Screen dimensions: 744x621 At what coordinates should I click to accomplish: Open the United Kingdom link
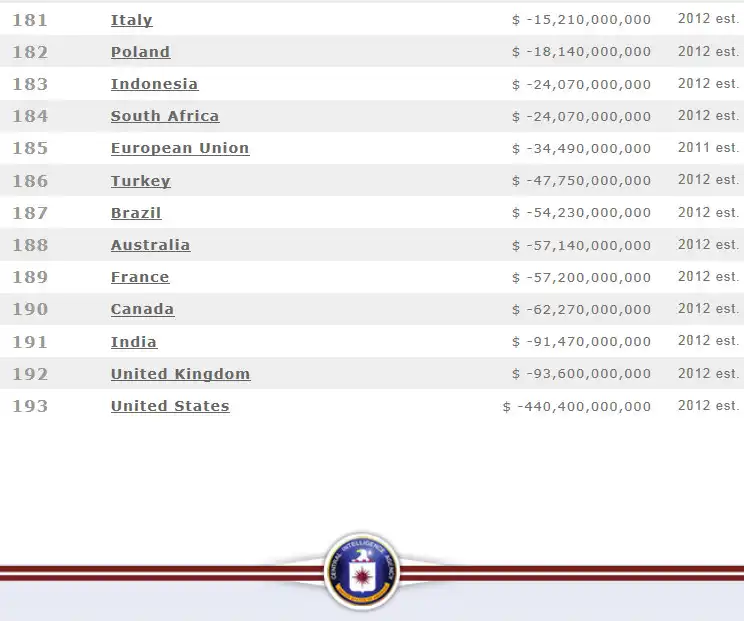pos(180,374)
